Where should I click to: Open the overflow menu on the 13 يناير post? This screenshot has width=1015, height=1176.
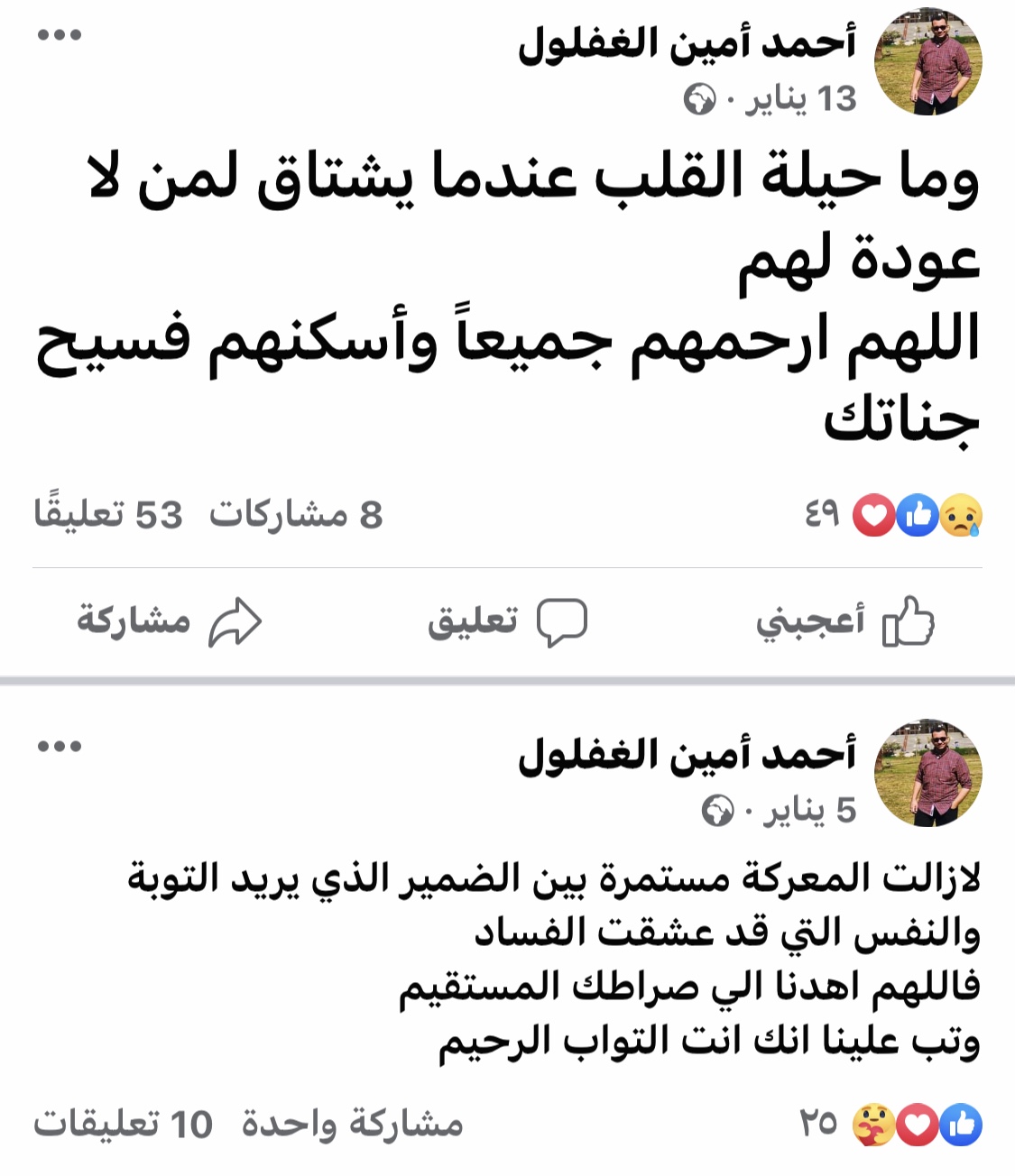(x=60, y=35)
